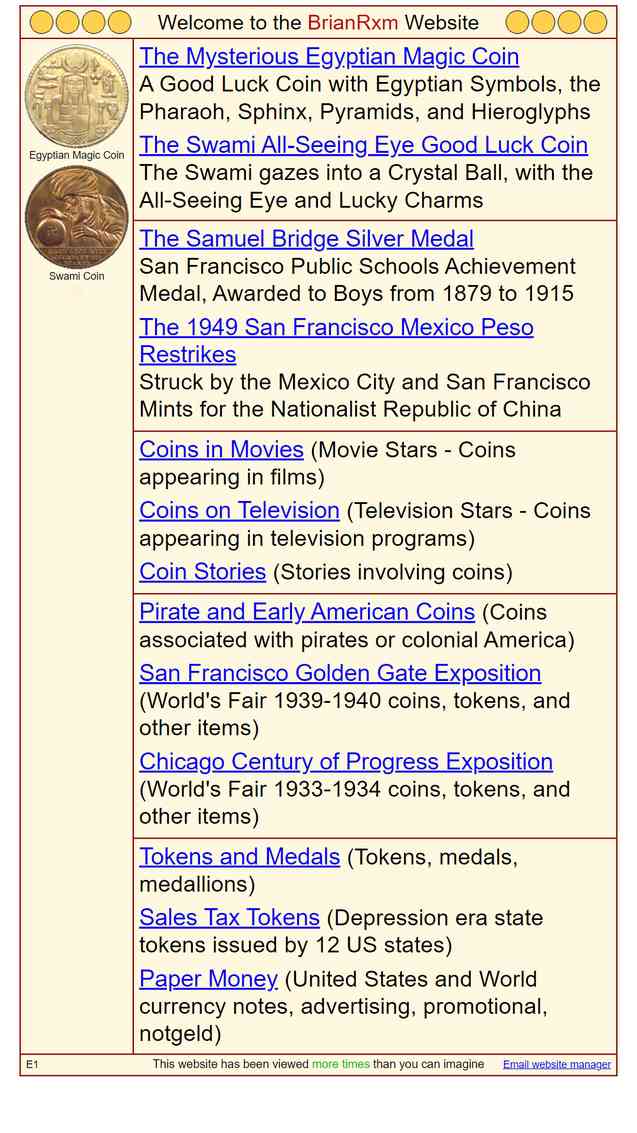
Task: Tap the Swami Coin image
Action: (77, 217)
